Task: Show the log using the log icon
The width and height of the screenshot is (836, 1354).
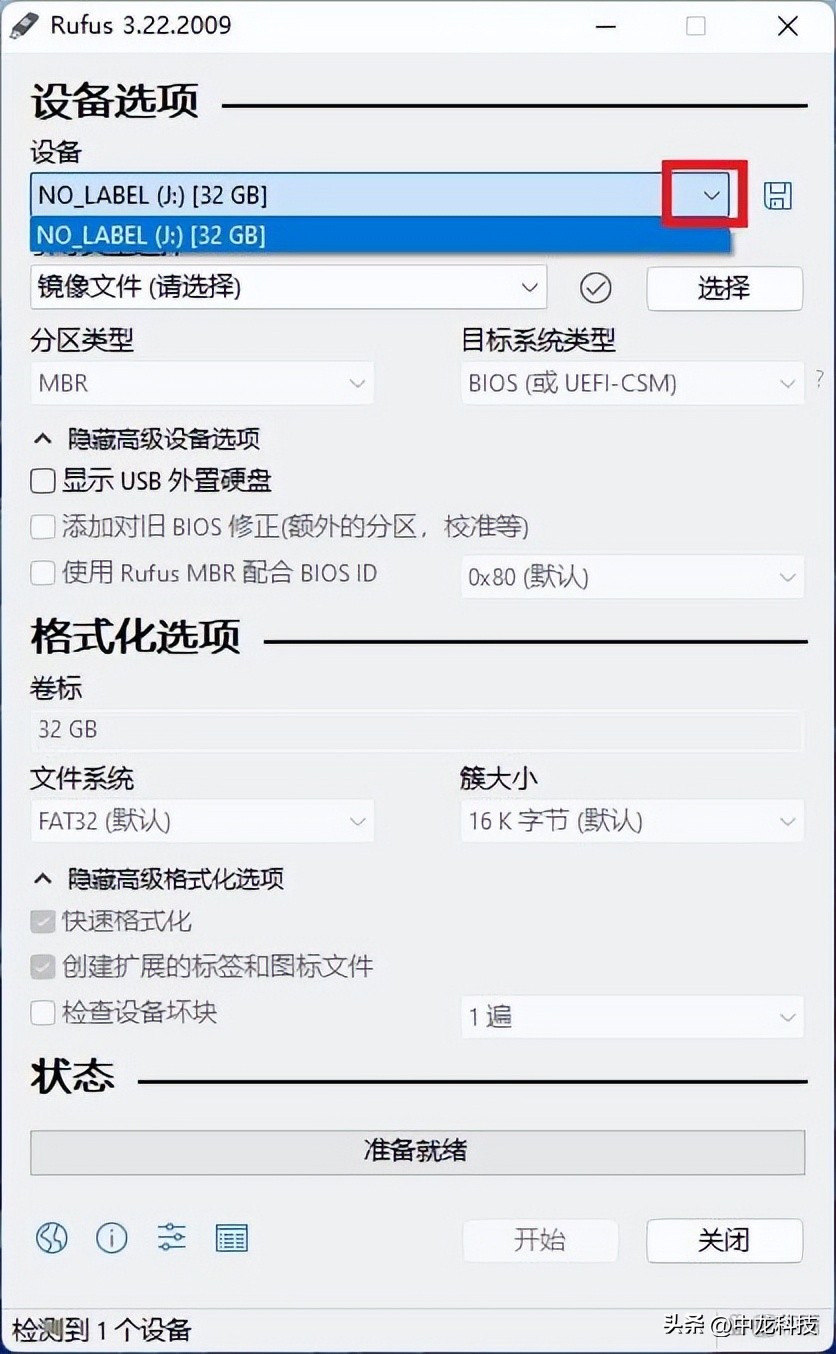Action: pos(231,1238)
